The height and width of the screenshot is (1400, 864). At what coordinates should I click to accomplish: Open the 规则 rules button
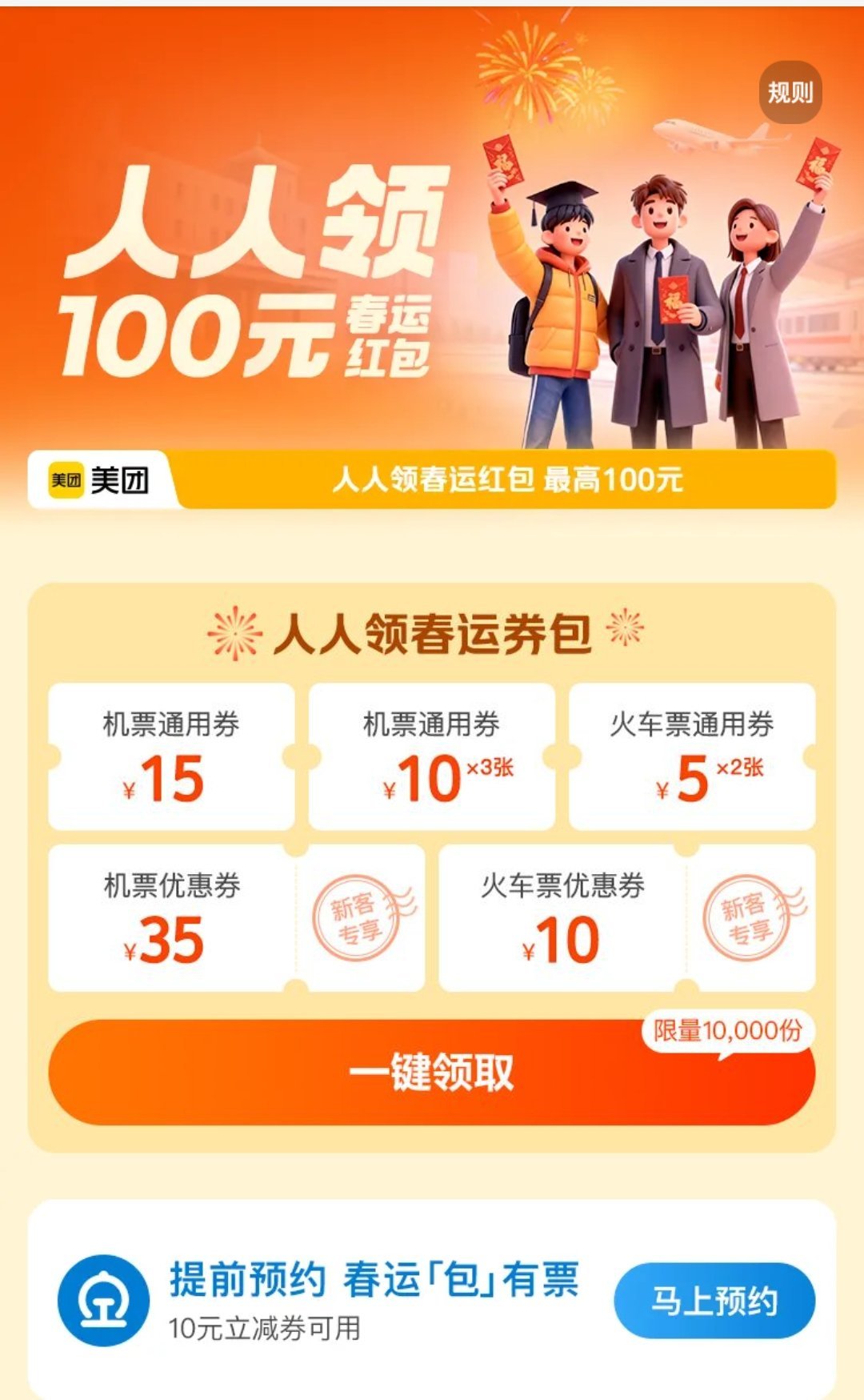[x=790, y=93]
